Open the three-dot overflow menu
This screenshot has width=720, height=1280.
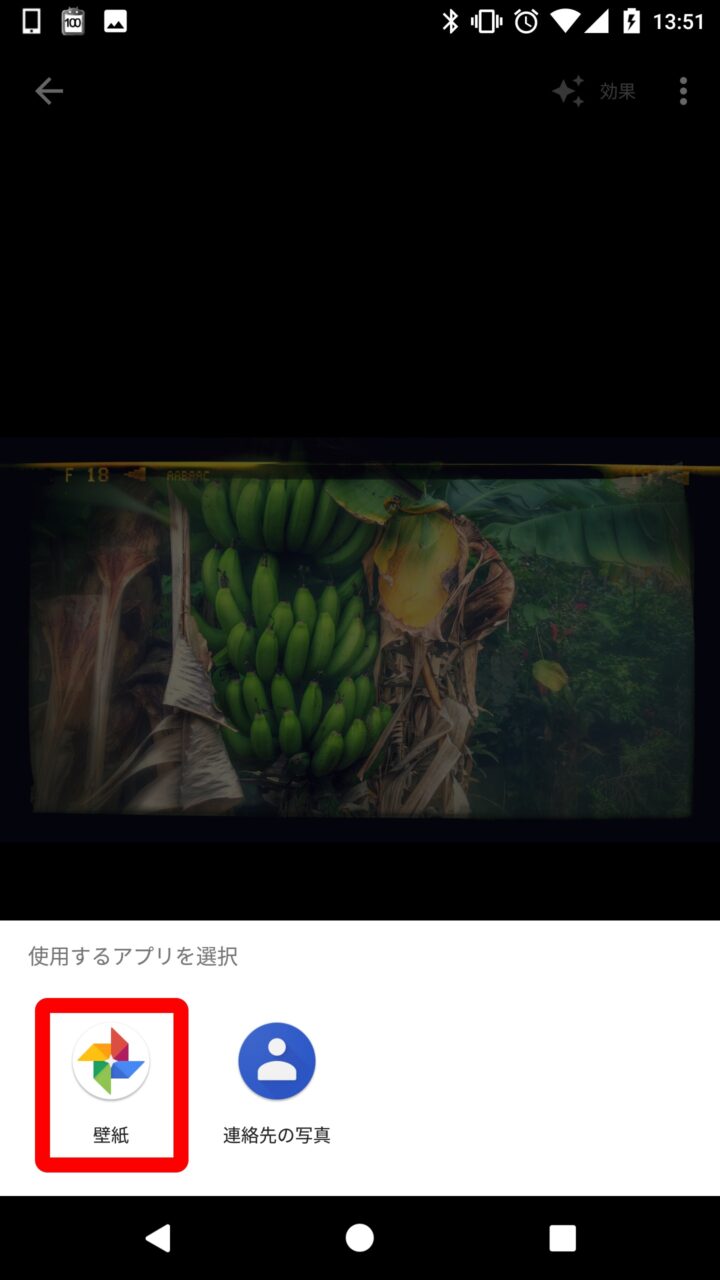[683, 92]
